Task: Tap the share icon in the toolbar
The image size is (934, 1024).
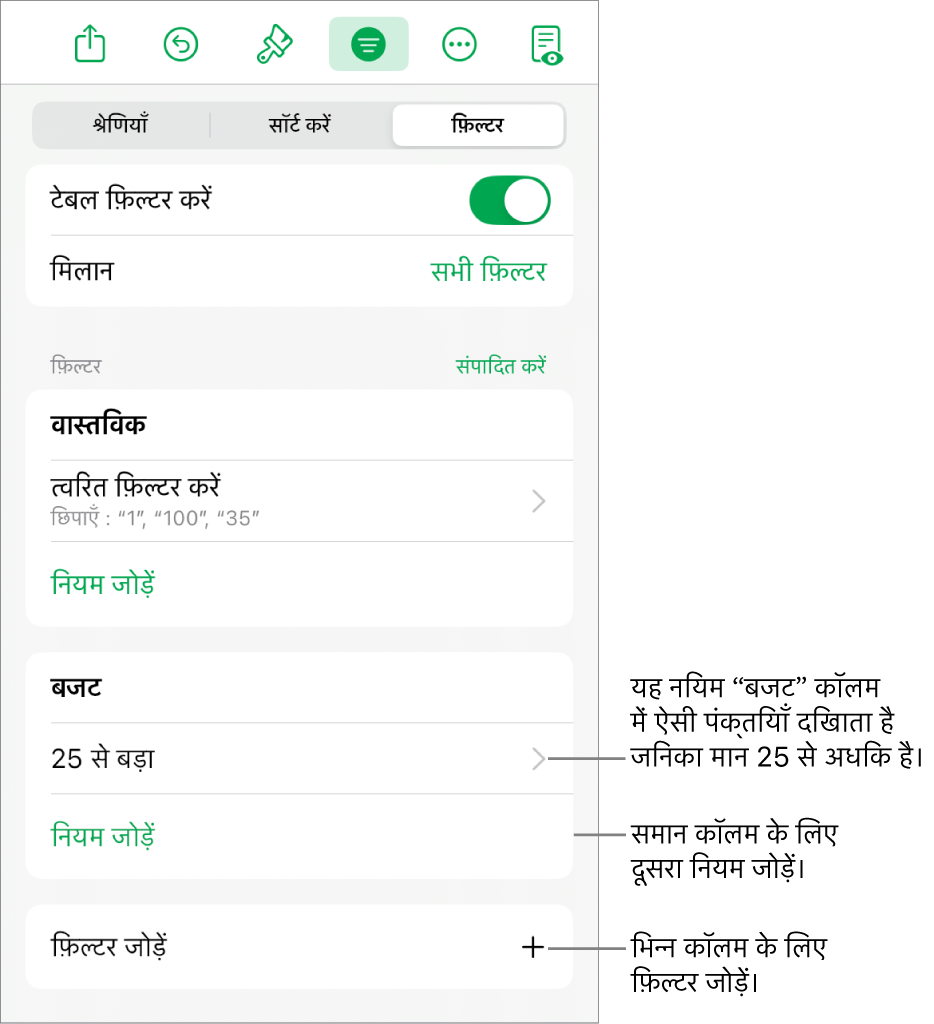Action: (90, 44)
